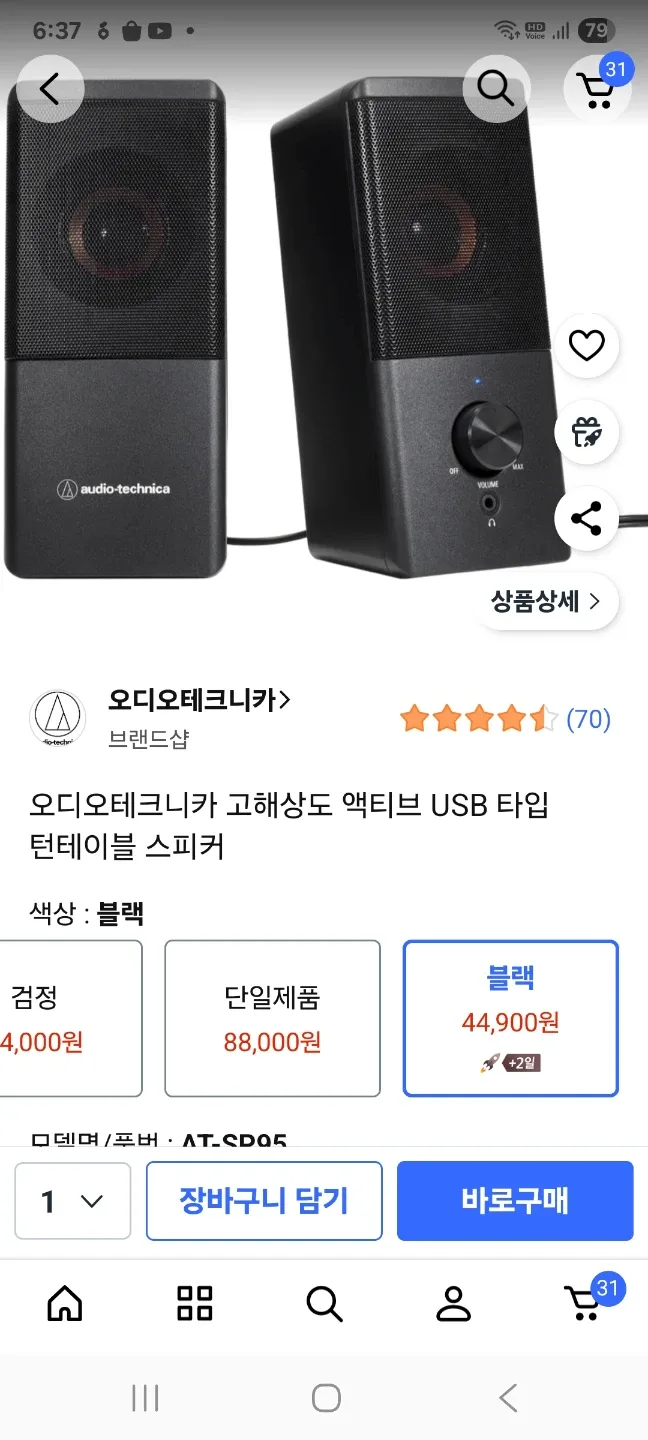Select the 블랙 44,900원 option
The width and height of the screenshot is (648, 1440).
tap(510, 1018)
